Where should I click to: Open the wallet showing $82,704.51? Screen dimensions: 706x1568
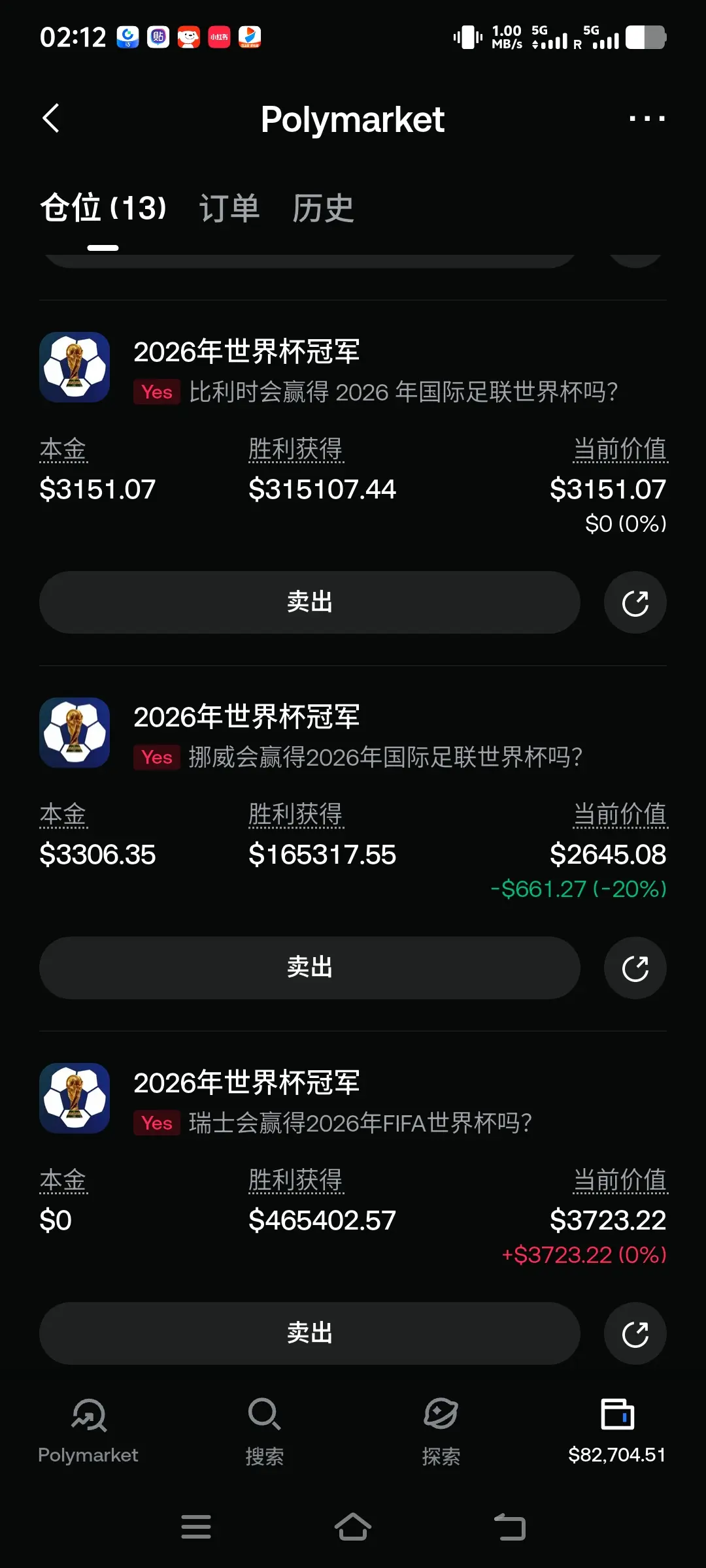point(617,1431)
